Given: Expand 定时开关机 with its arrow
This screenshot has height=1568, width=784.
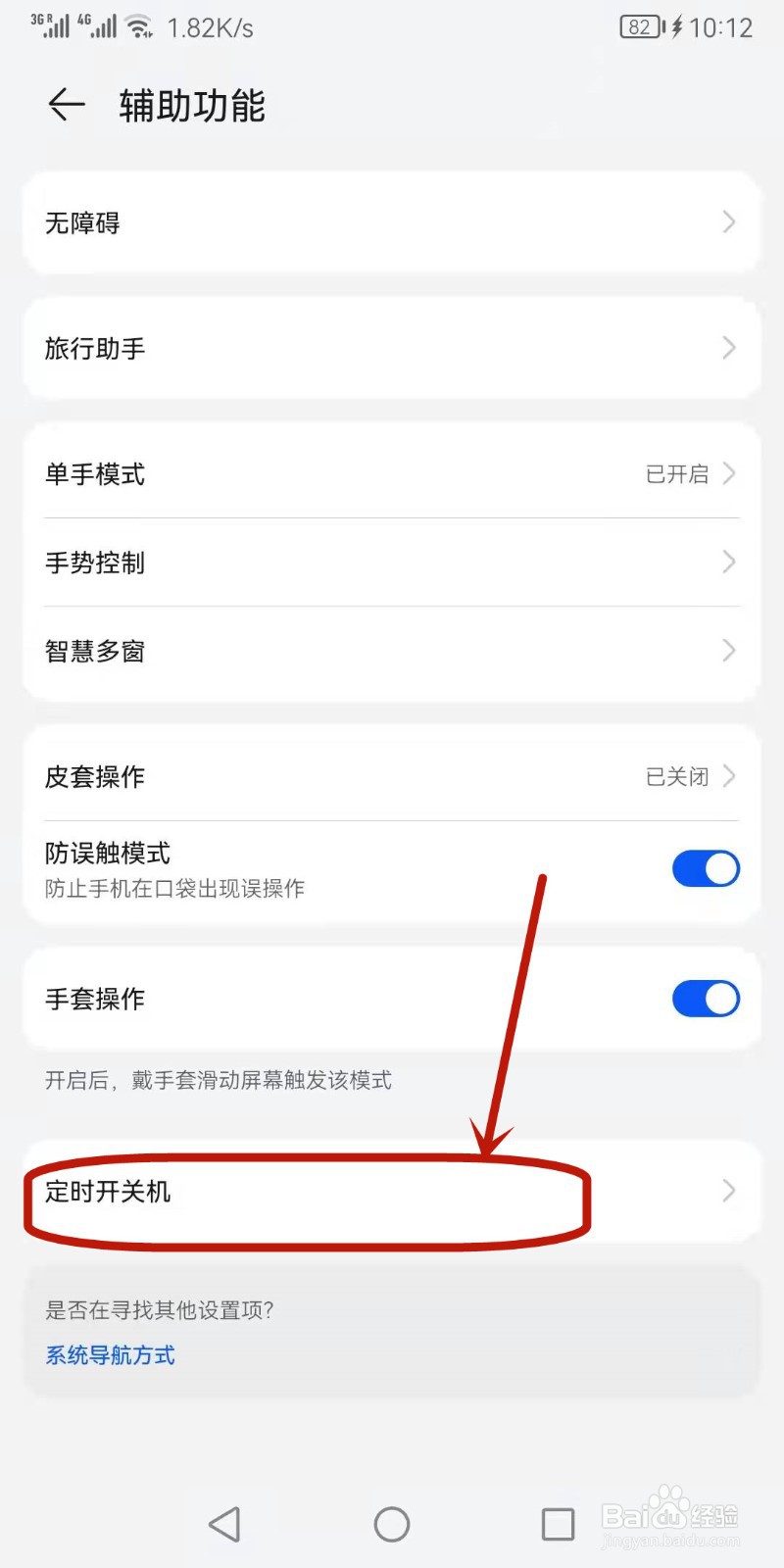Looking at the screenshot, I should 727,1192.
